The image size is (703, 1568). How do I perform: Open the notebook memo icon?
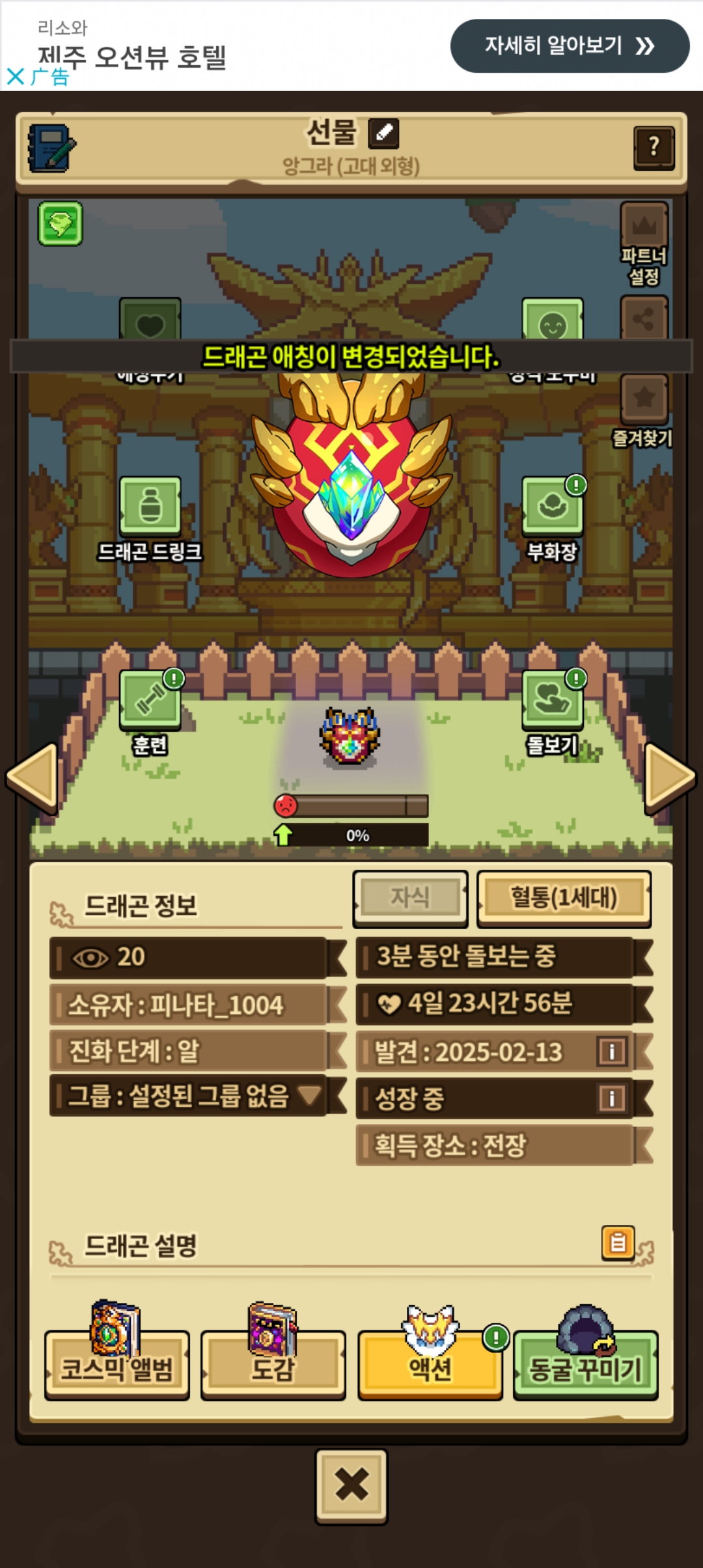pyautogui.click(x=52, y=148)
